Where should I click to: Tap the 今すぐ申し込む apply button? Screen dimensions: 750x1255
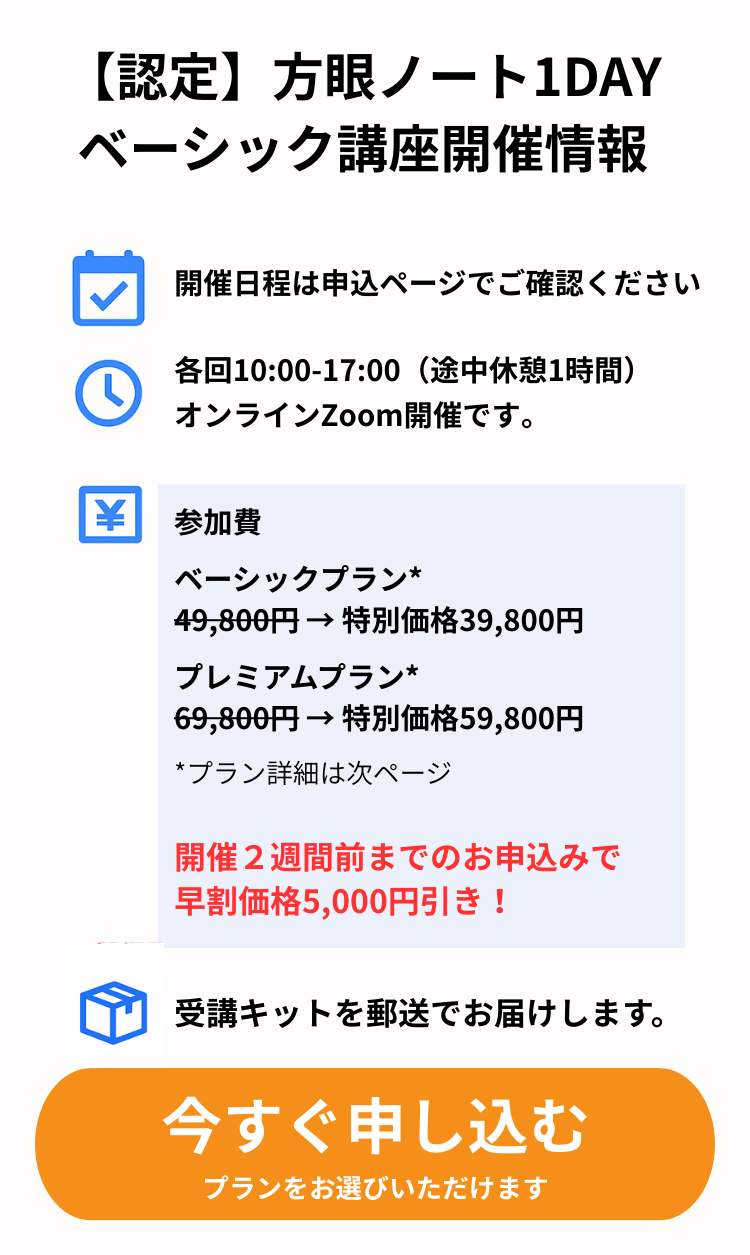pos(375,1143)
